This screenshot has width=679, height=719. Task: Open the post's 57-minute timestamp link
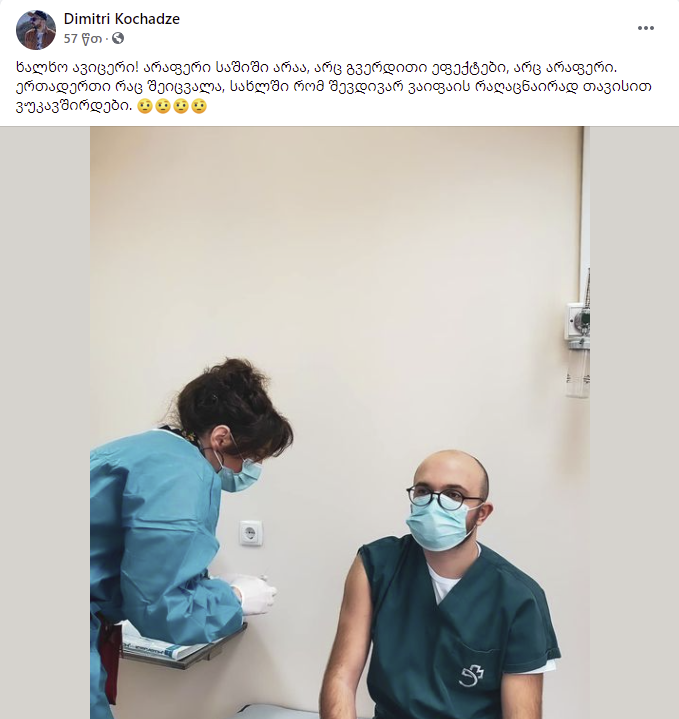81,38
